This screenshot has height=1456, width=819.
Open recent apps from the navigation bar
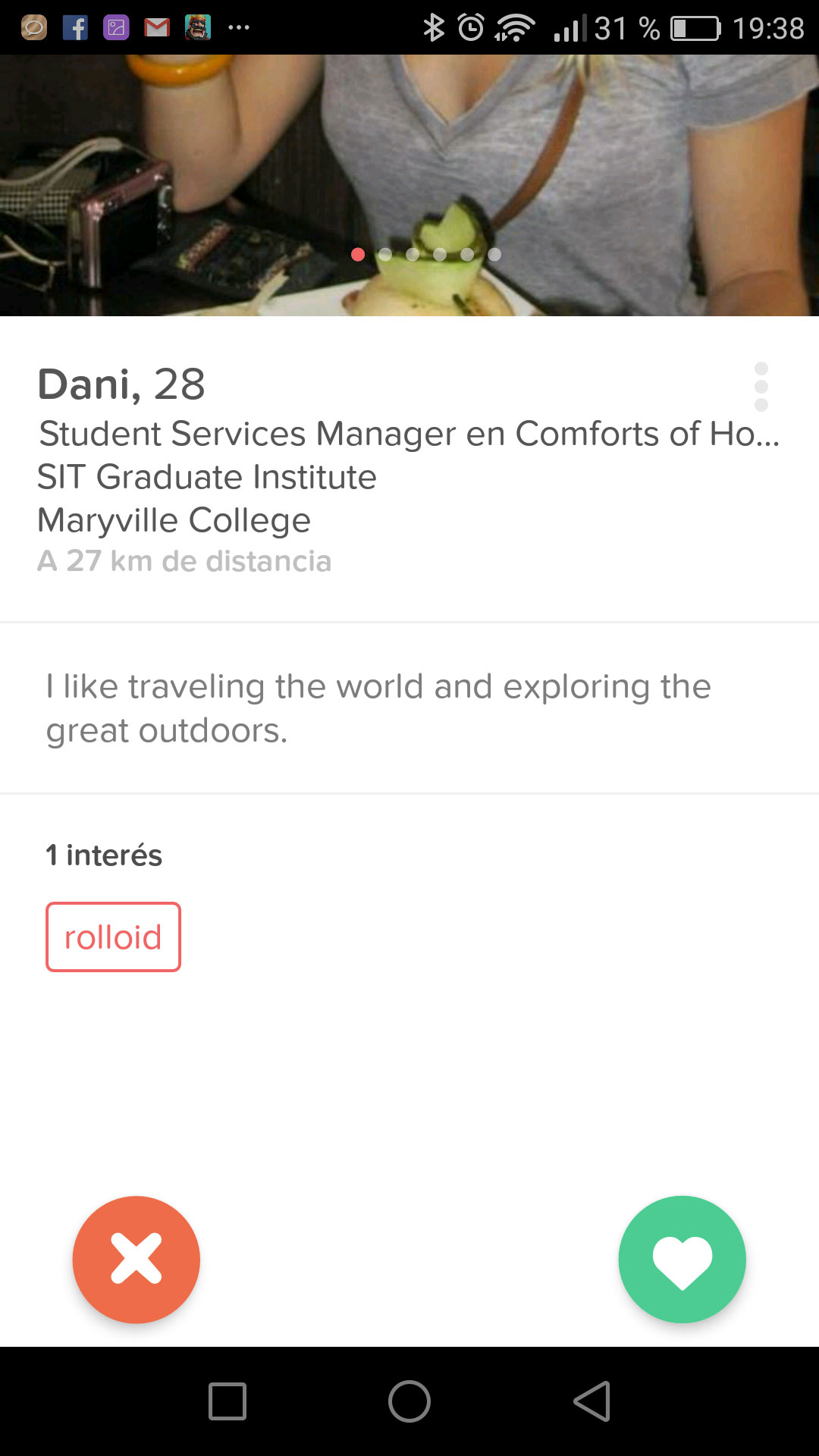[227, 1401]
